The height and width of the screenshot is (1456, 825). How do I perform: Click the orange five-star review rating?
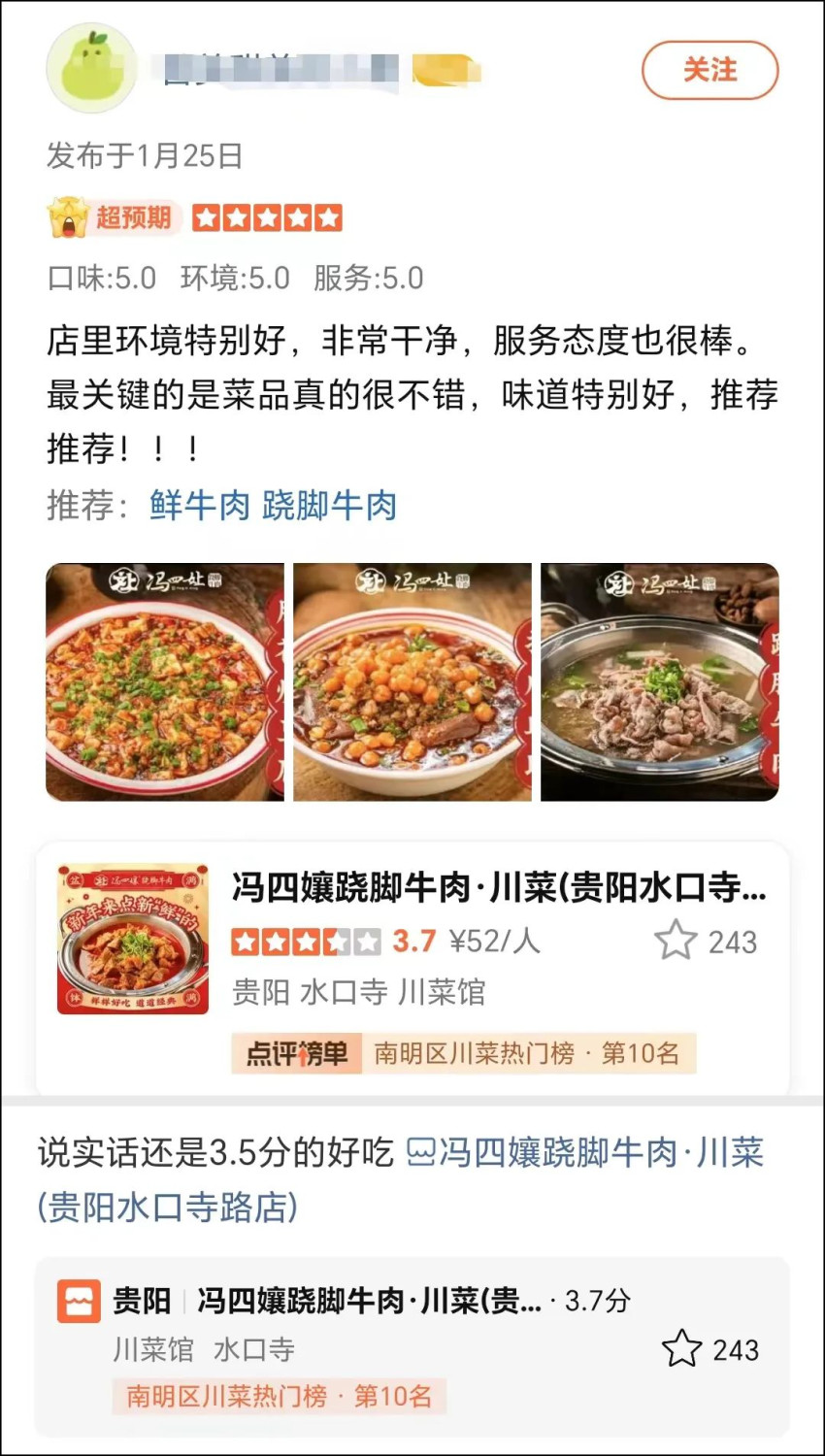[268, 215]
